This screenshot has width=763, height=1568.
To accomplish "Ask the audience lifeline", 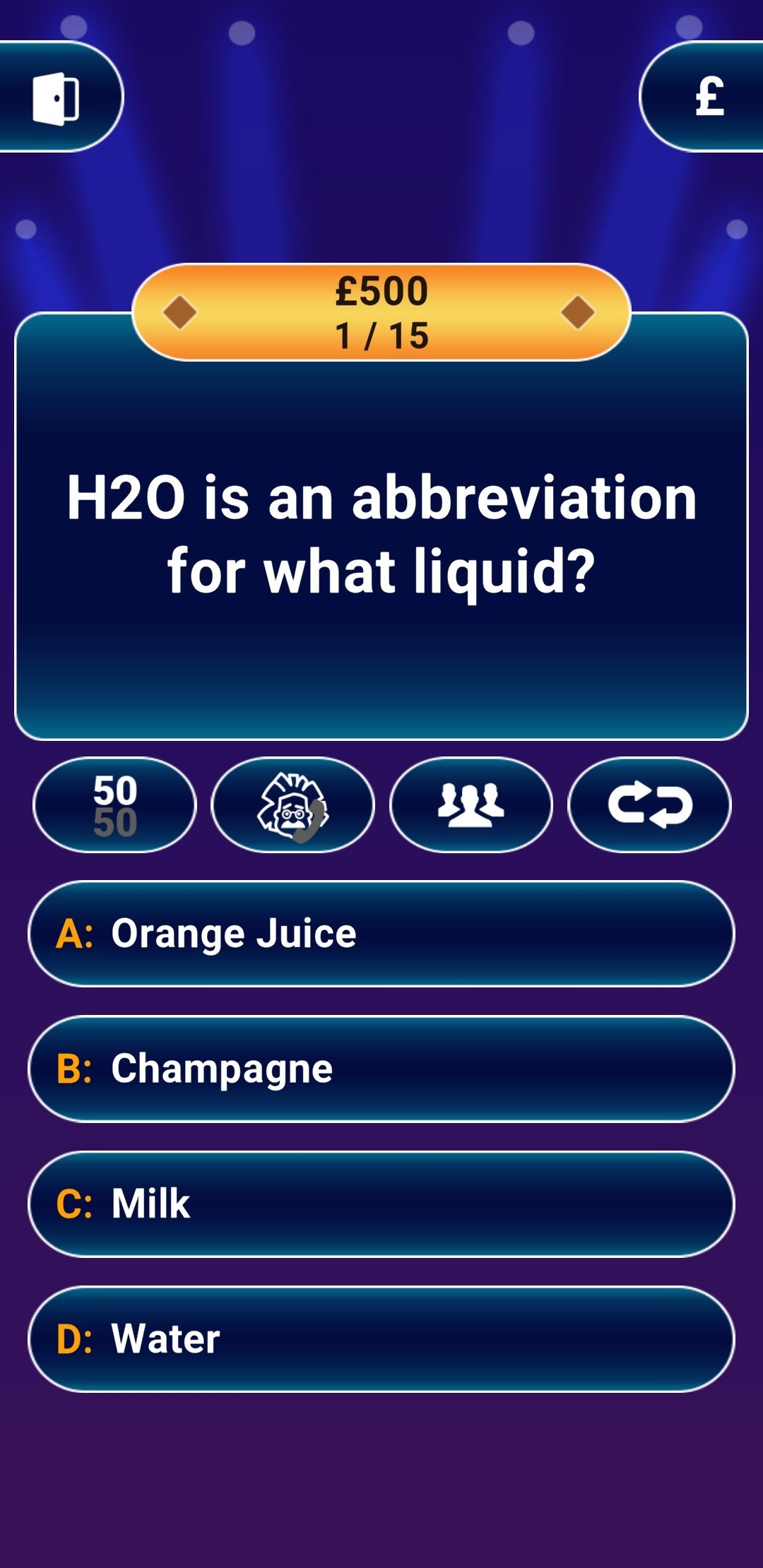I will click(471, 805).
